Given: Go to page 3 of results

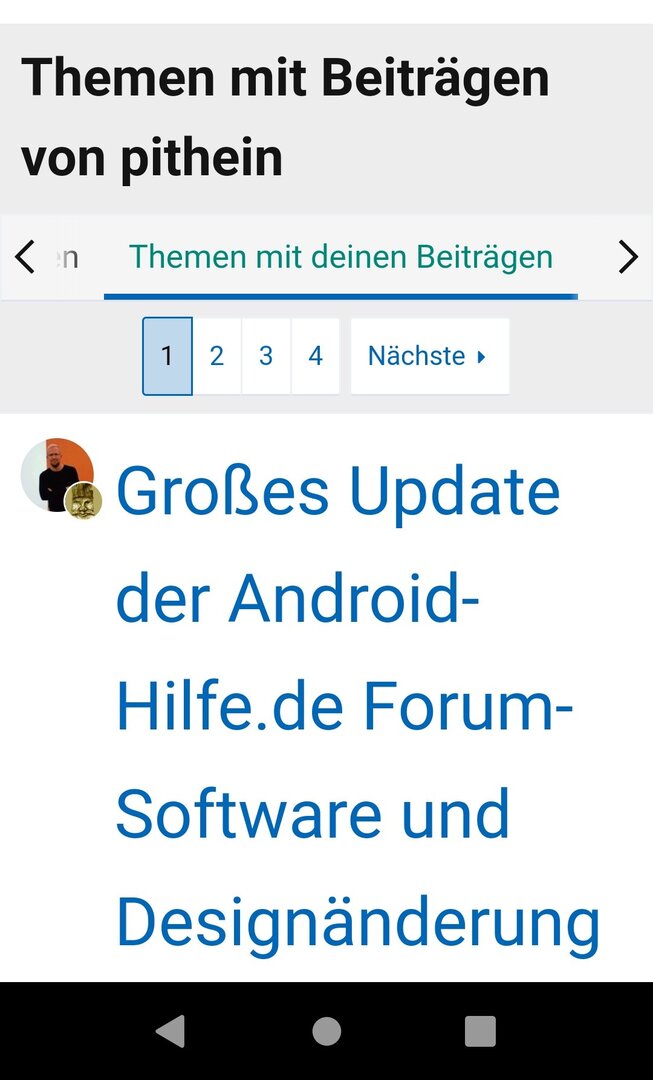Looking at the screenshot, I should tap(266, 356).
